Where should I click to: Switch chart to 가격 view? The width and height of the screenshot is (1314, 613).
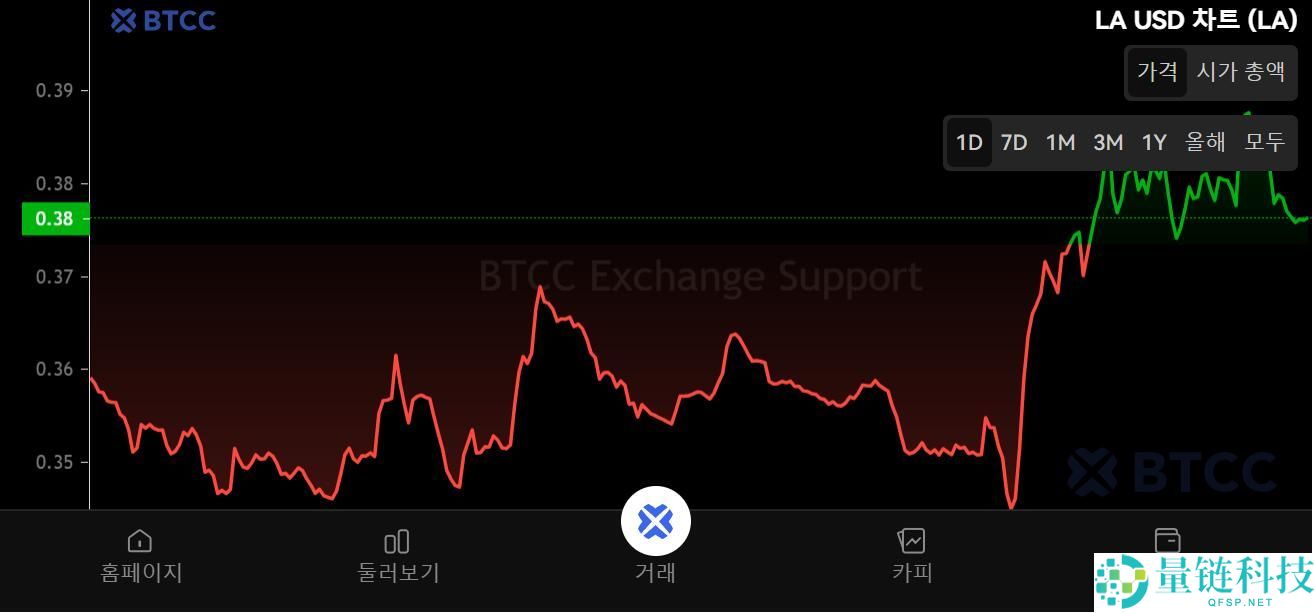[1158, 72]
